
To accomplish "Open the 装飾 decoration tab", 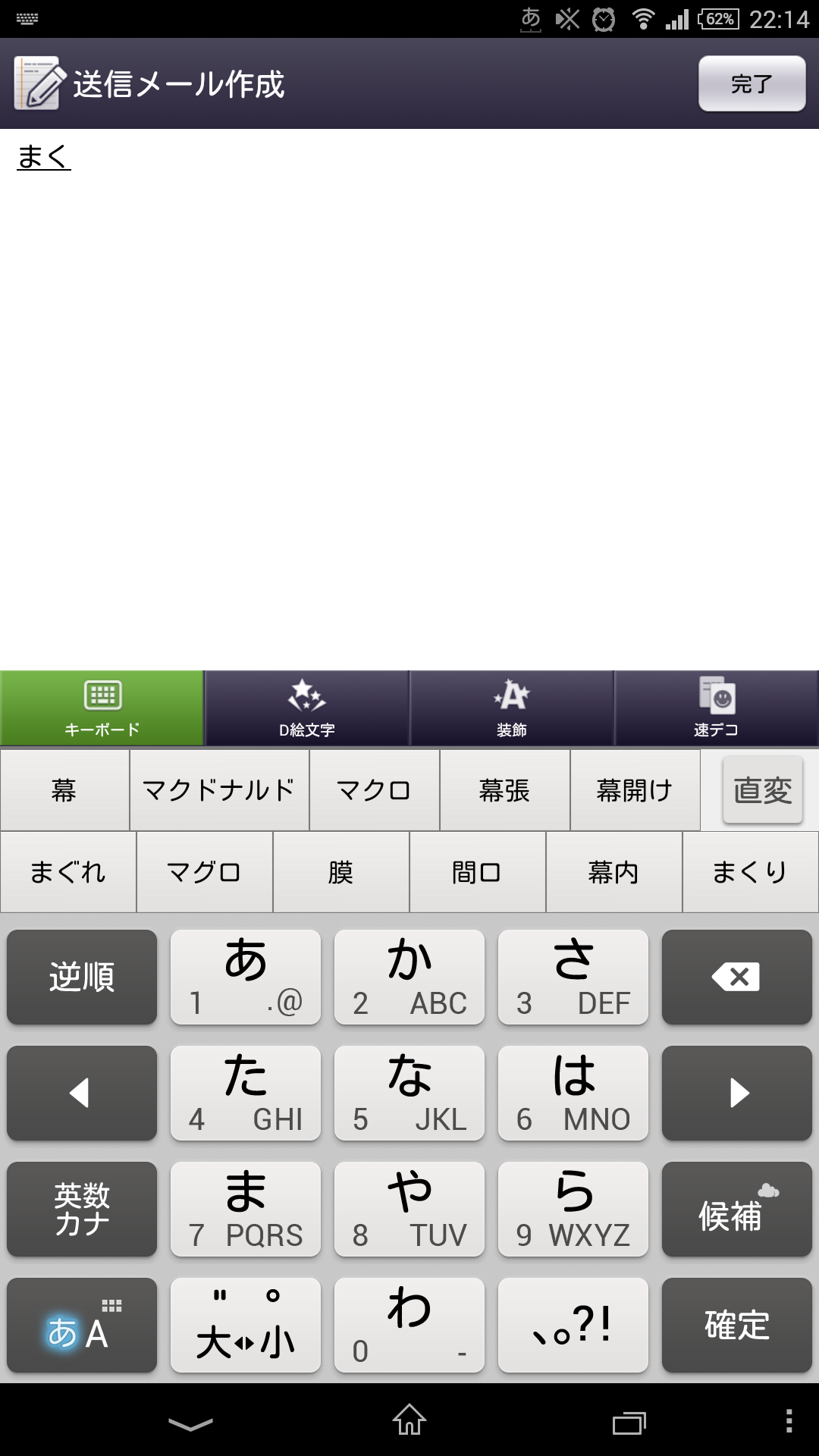I will (x=511, y=708).
